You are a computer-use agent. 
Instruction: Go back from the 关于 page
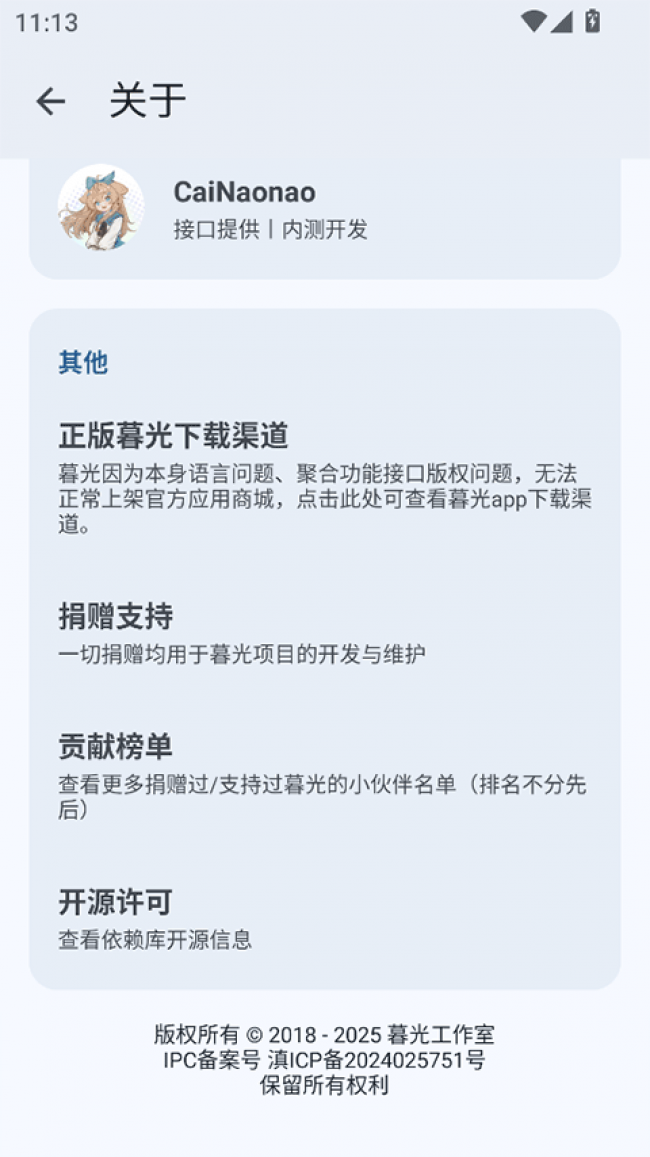(50, 101)
